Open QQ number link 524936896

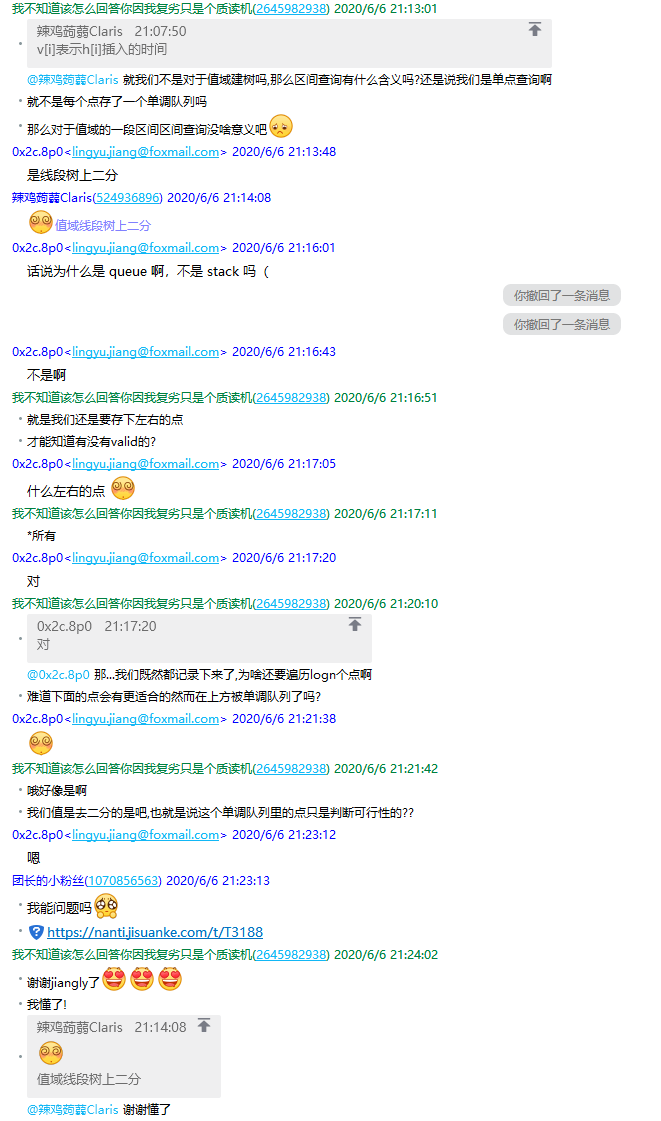pos(127,197)
